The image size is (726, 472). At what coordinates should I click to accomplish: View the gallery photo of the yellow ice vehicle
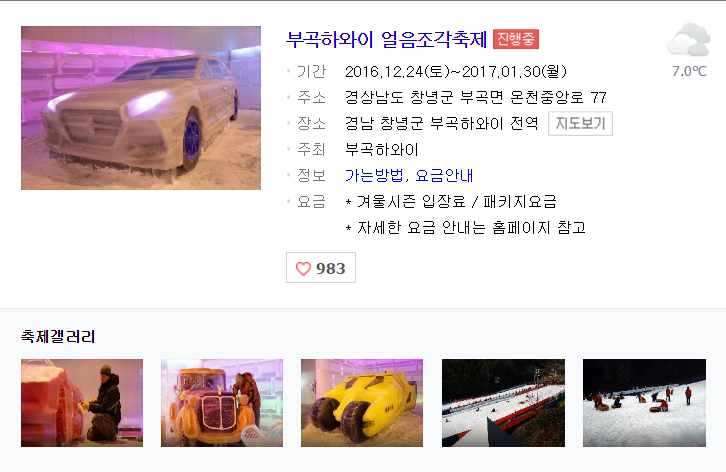(x=362, y=402)
